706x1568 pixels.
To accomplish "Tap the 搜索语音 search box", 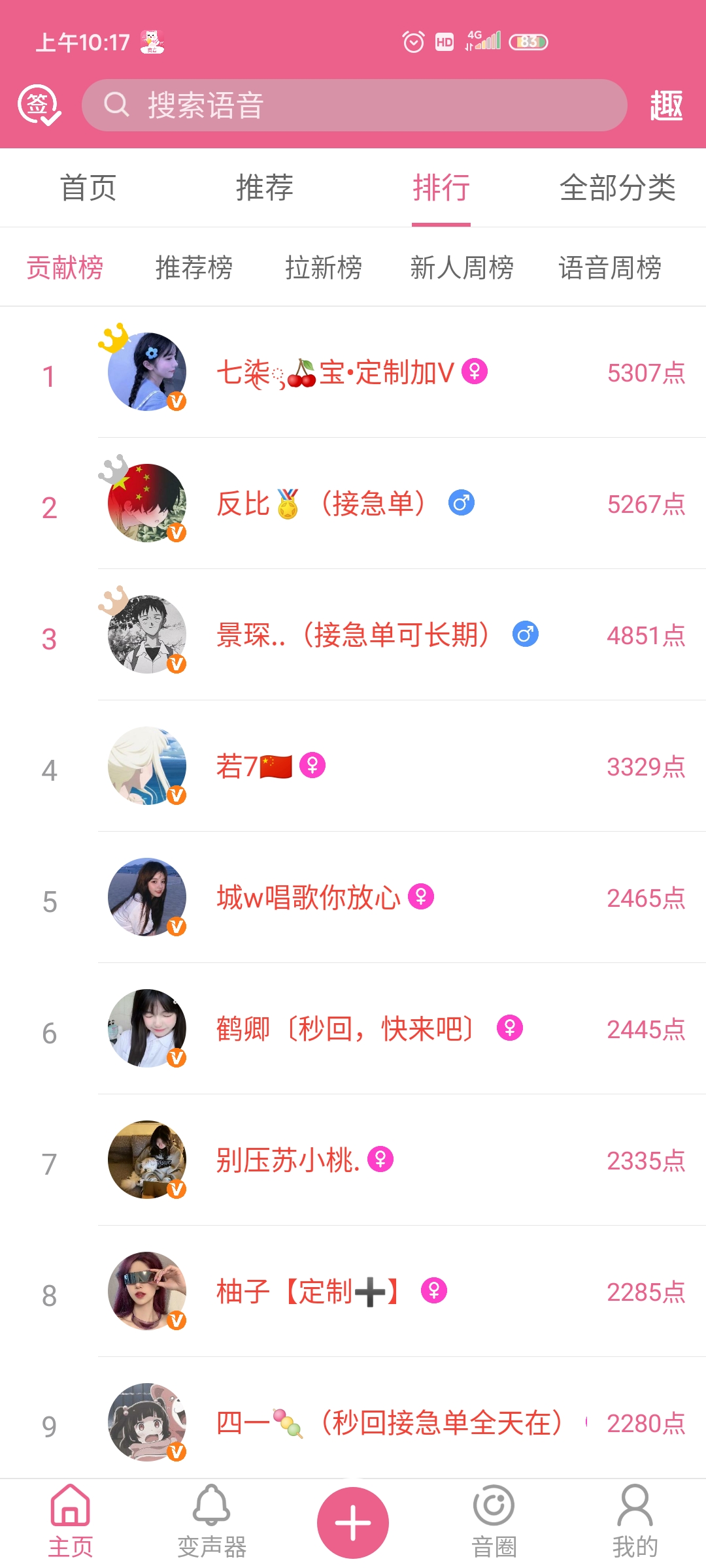I will pos(354,105).
